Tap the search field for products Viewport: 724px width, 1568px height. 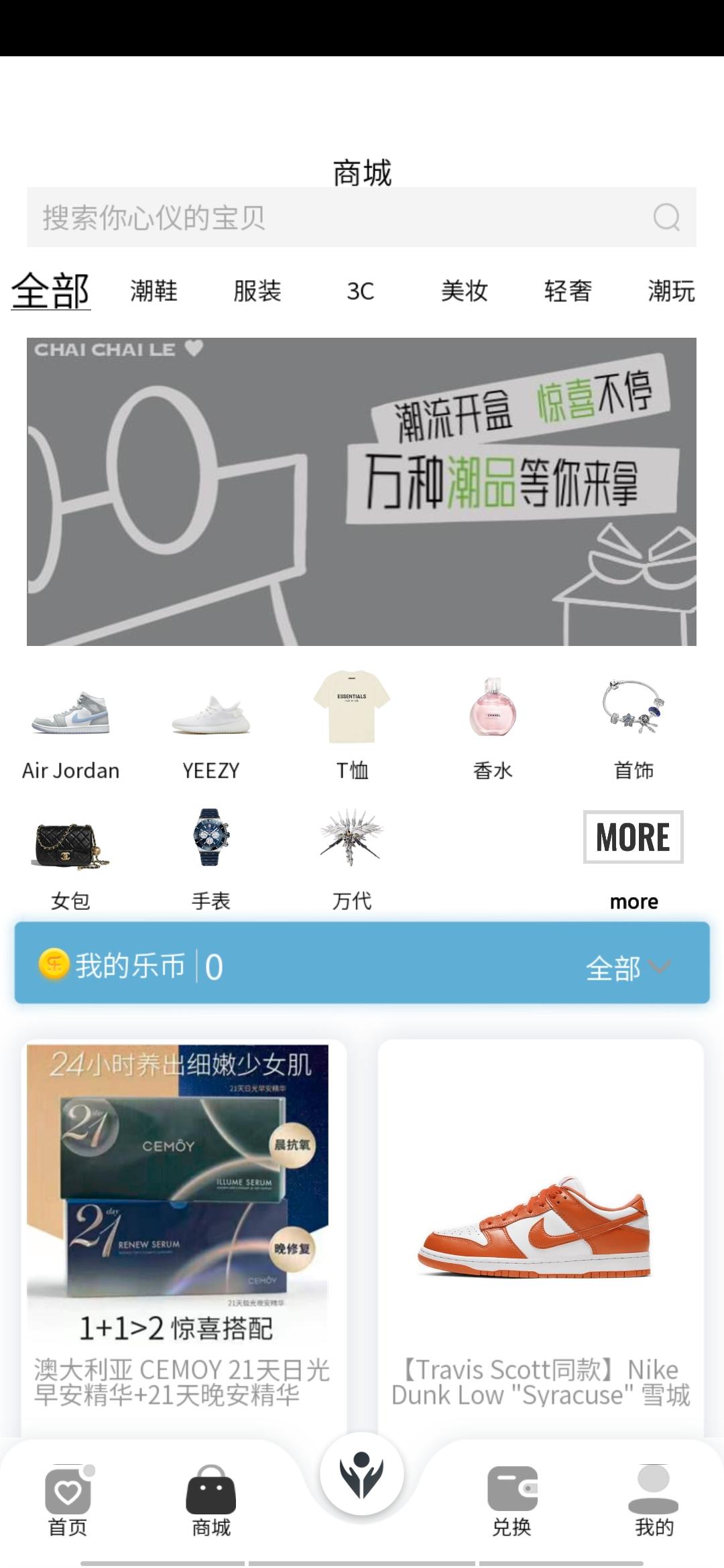(335, 217)
